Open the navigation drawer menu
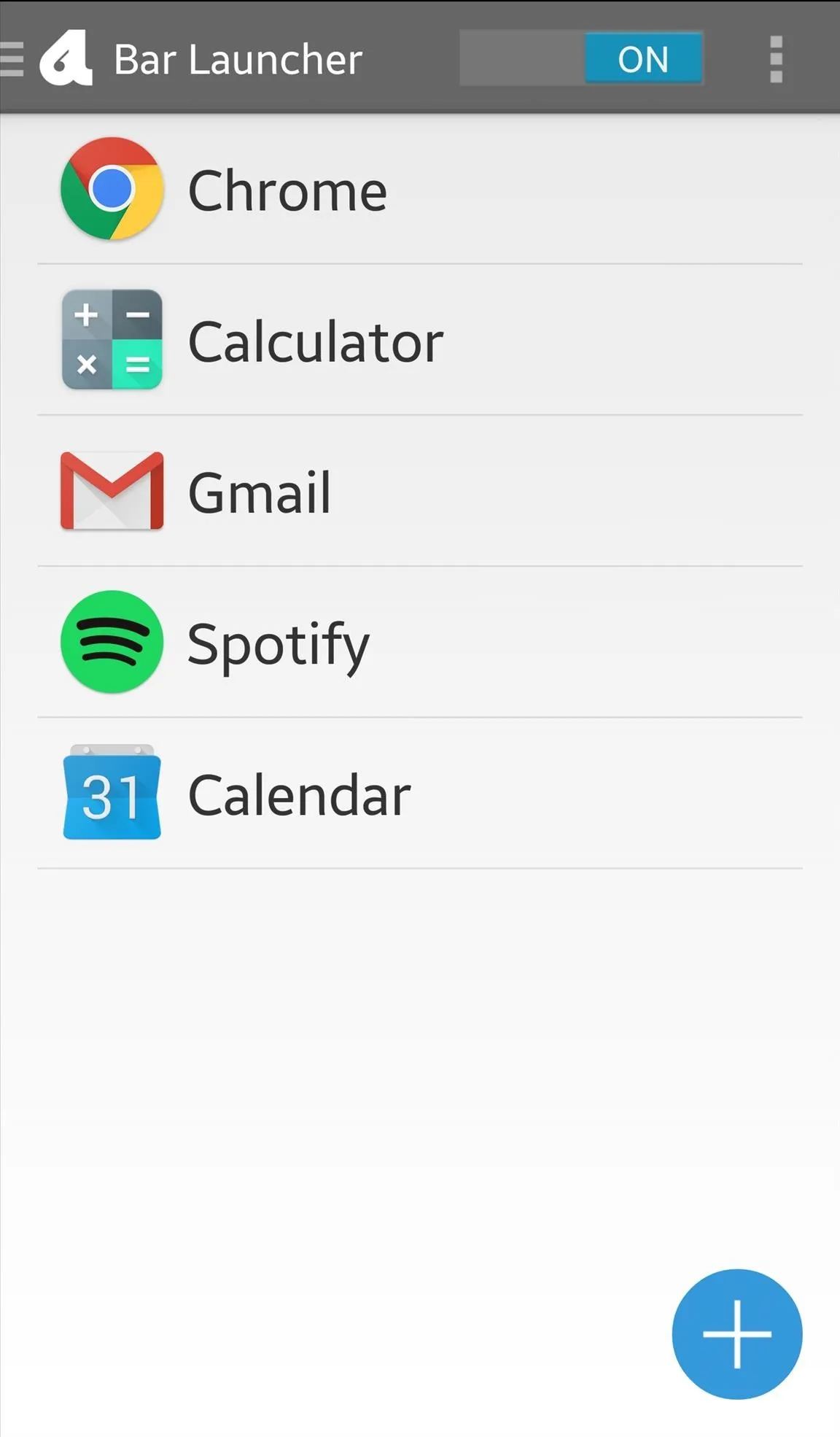 pyautogui.click(x=12, y=59)
